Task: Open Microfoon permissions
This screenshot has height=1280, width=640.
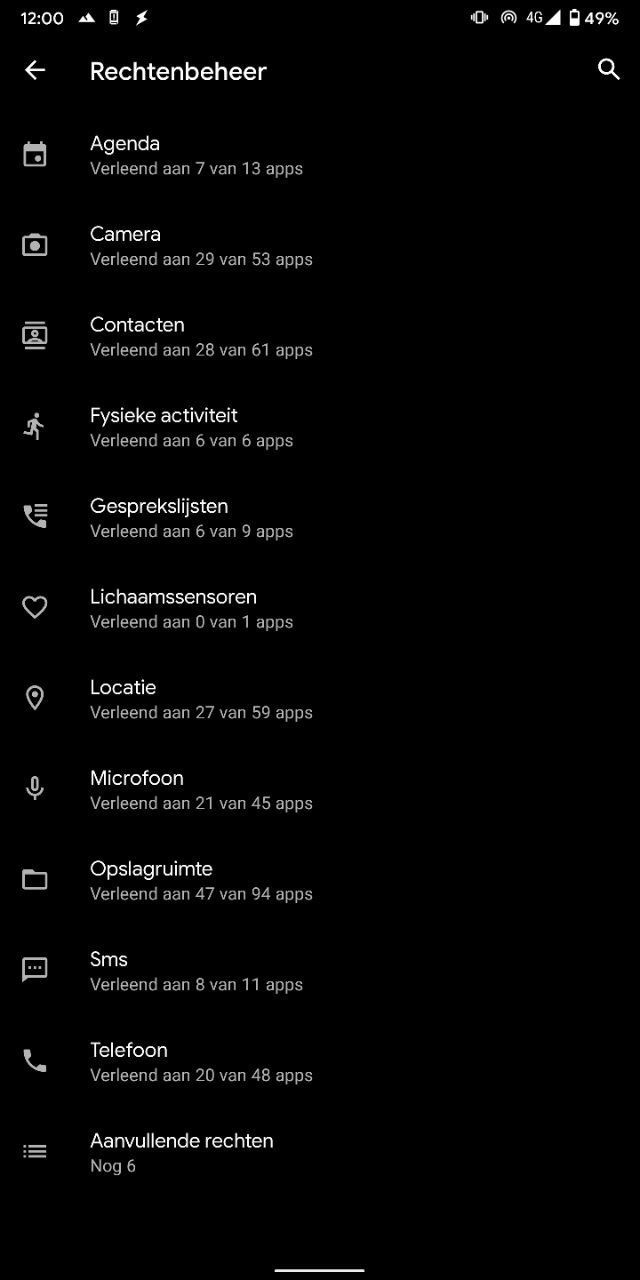Action: click(320, 790)
